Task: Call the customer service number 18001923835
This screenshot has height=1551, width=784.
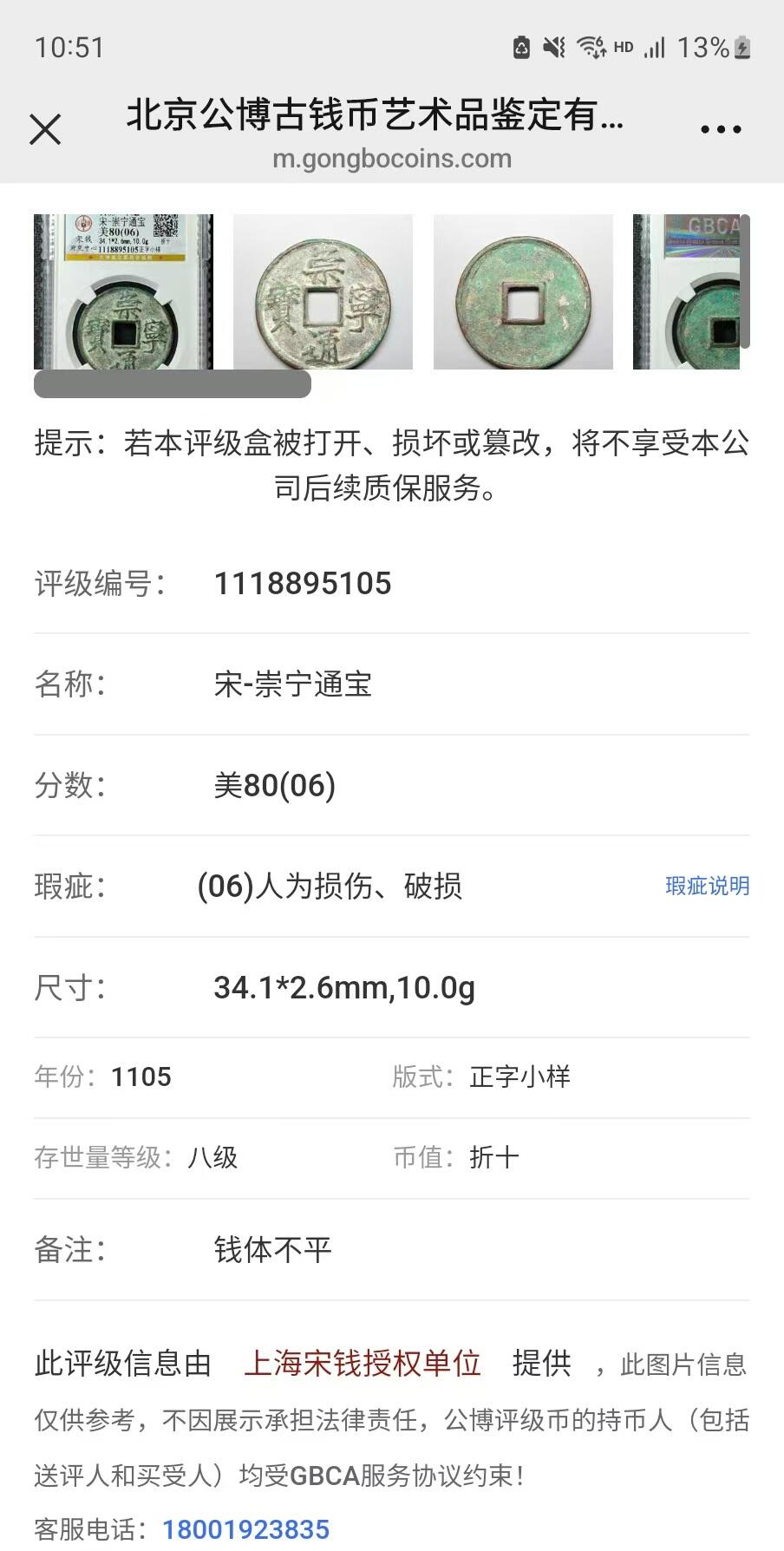Action: (x=247, y=1528)
